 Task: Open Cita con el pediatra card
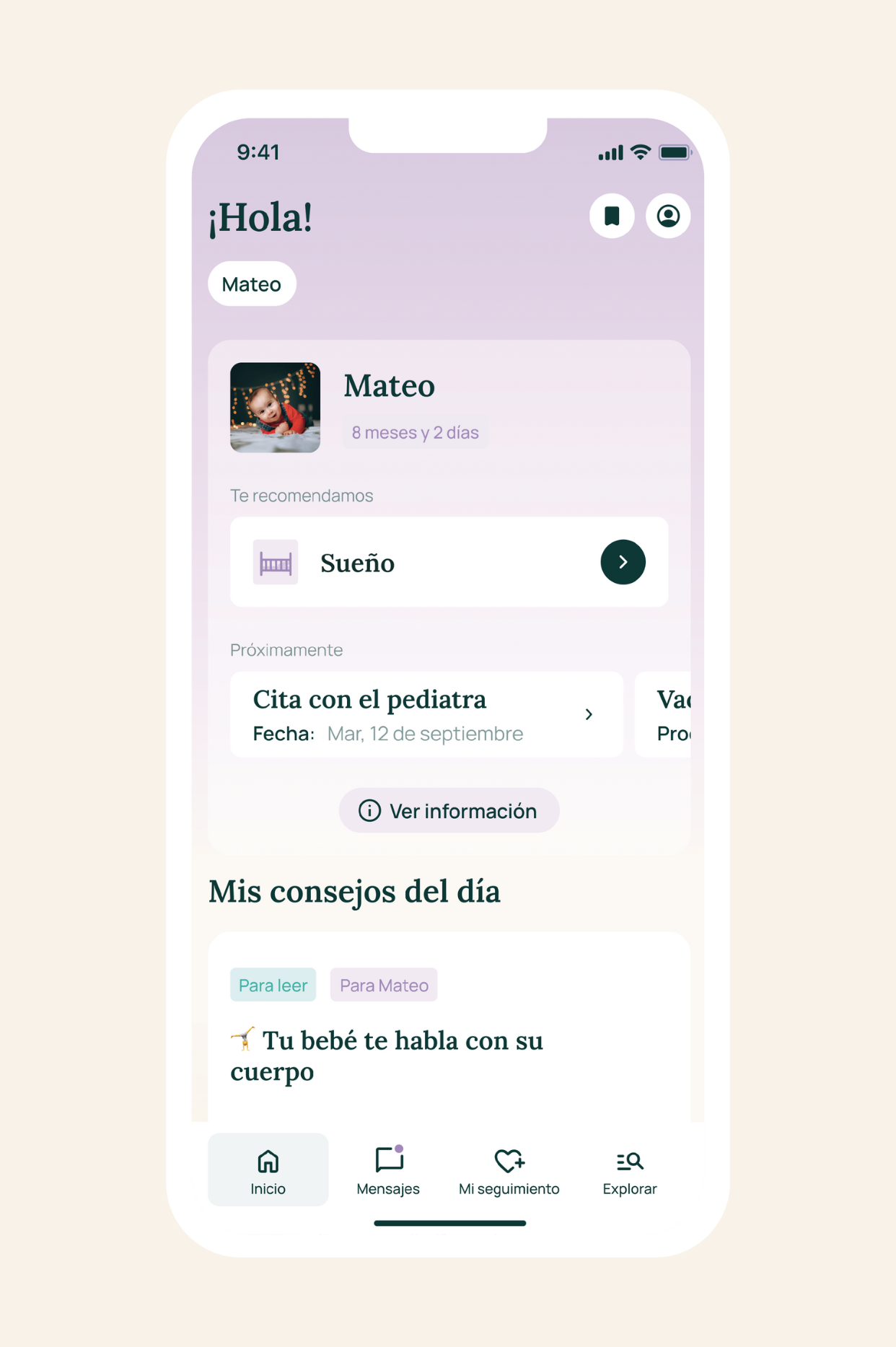(x=426, y=714)
